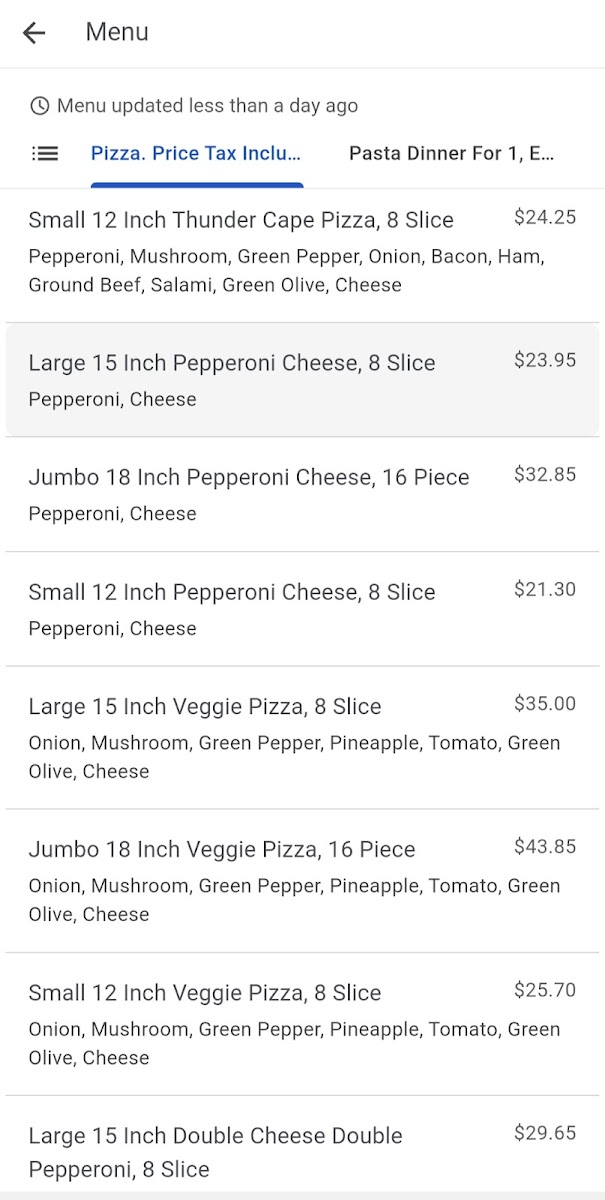The image size is (605, 1200).
Task: Tap Jumbo 18 Inch Veggie Pizza row
Action: click(x=302, y=881)
